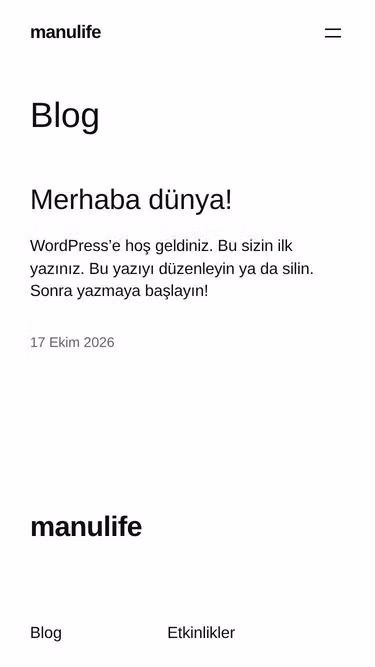Go to Blog in the footer

[46, 633]
